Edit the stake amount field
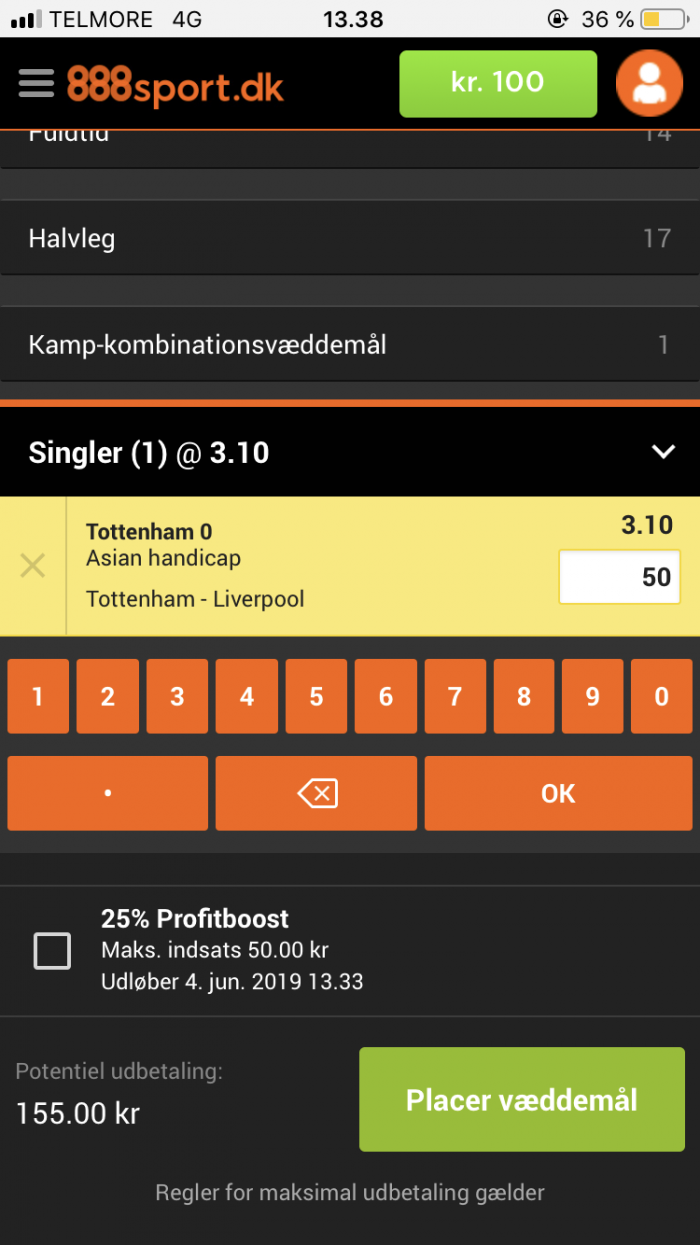Image resolution: width=700 pixels, height=1245 pixels. 619,577
